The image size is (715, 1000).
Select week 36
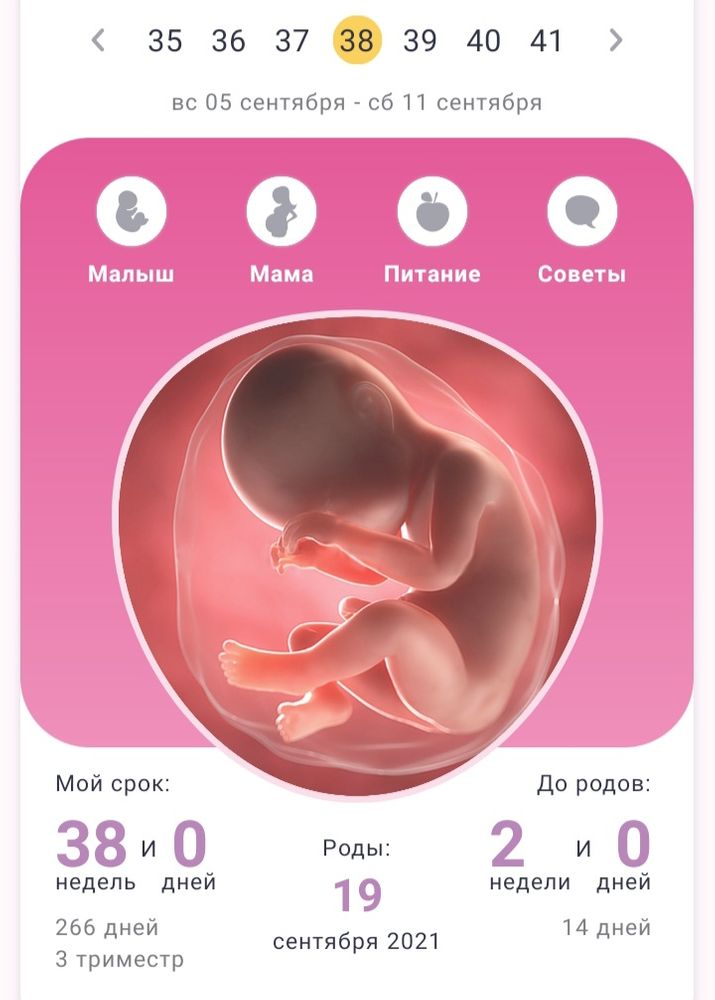click(x=229, y=41)
